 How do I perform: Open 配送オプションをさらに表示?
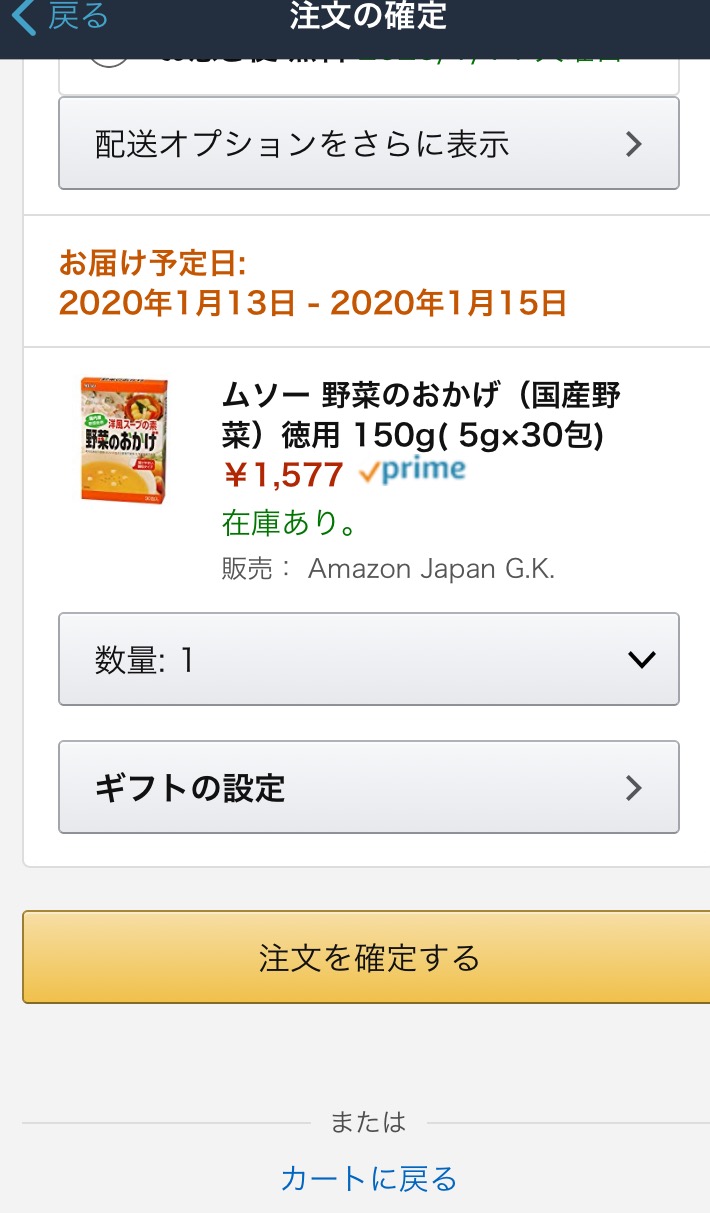[x=368, y=144]
